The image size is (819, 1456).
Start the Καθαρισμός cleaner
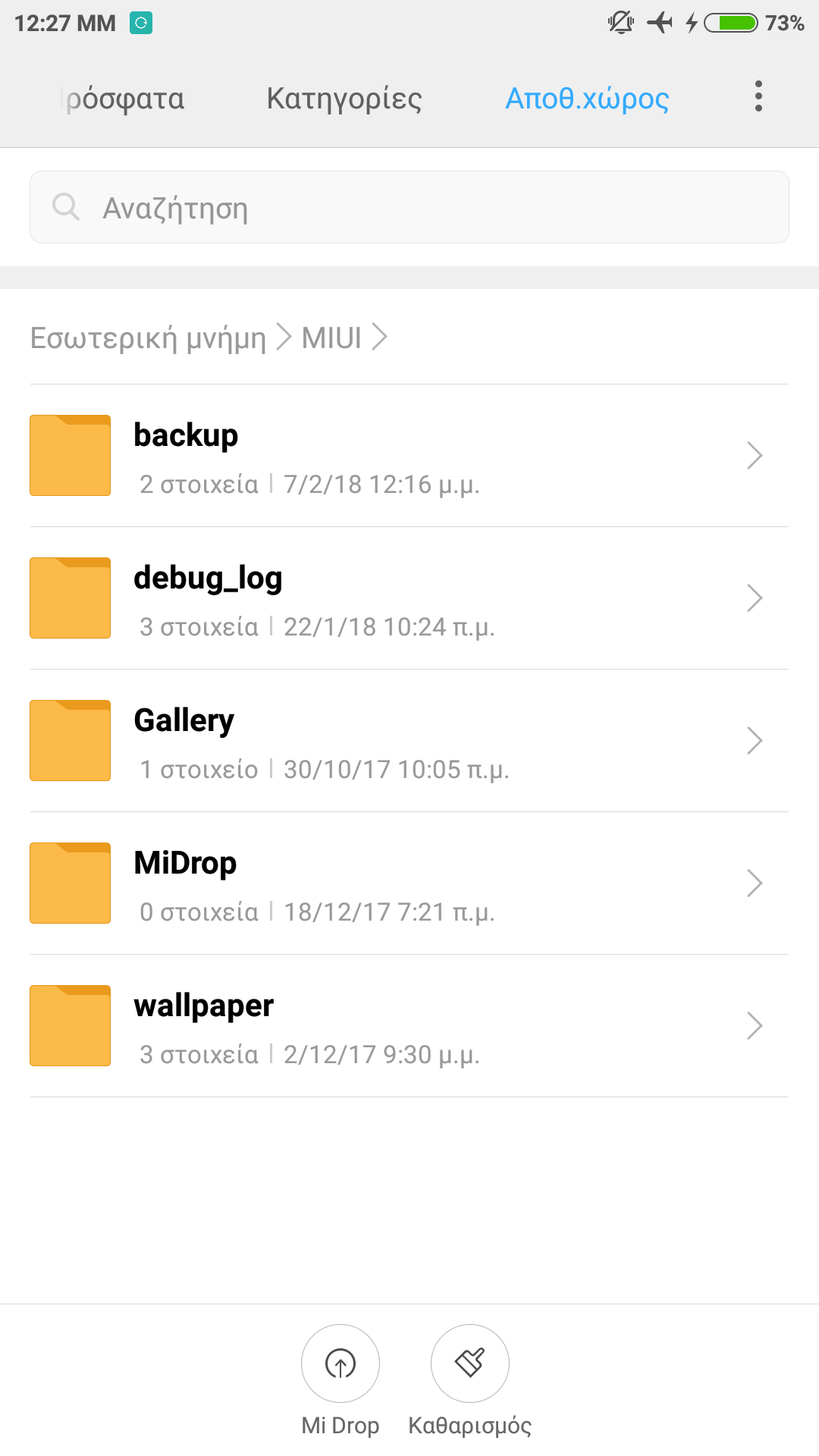(469, 1363)
